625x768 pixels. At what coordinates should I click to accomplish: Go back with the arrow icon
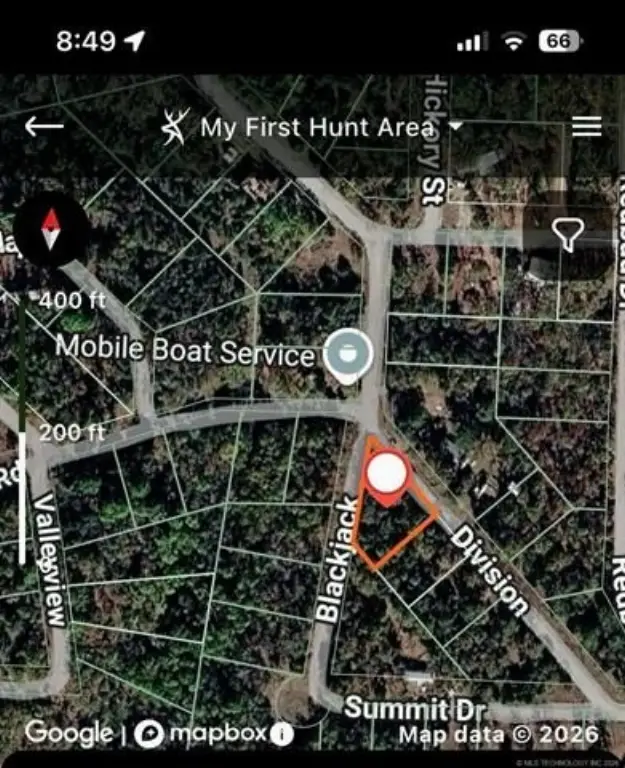(x=44, y=126)
